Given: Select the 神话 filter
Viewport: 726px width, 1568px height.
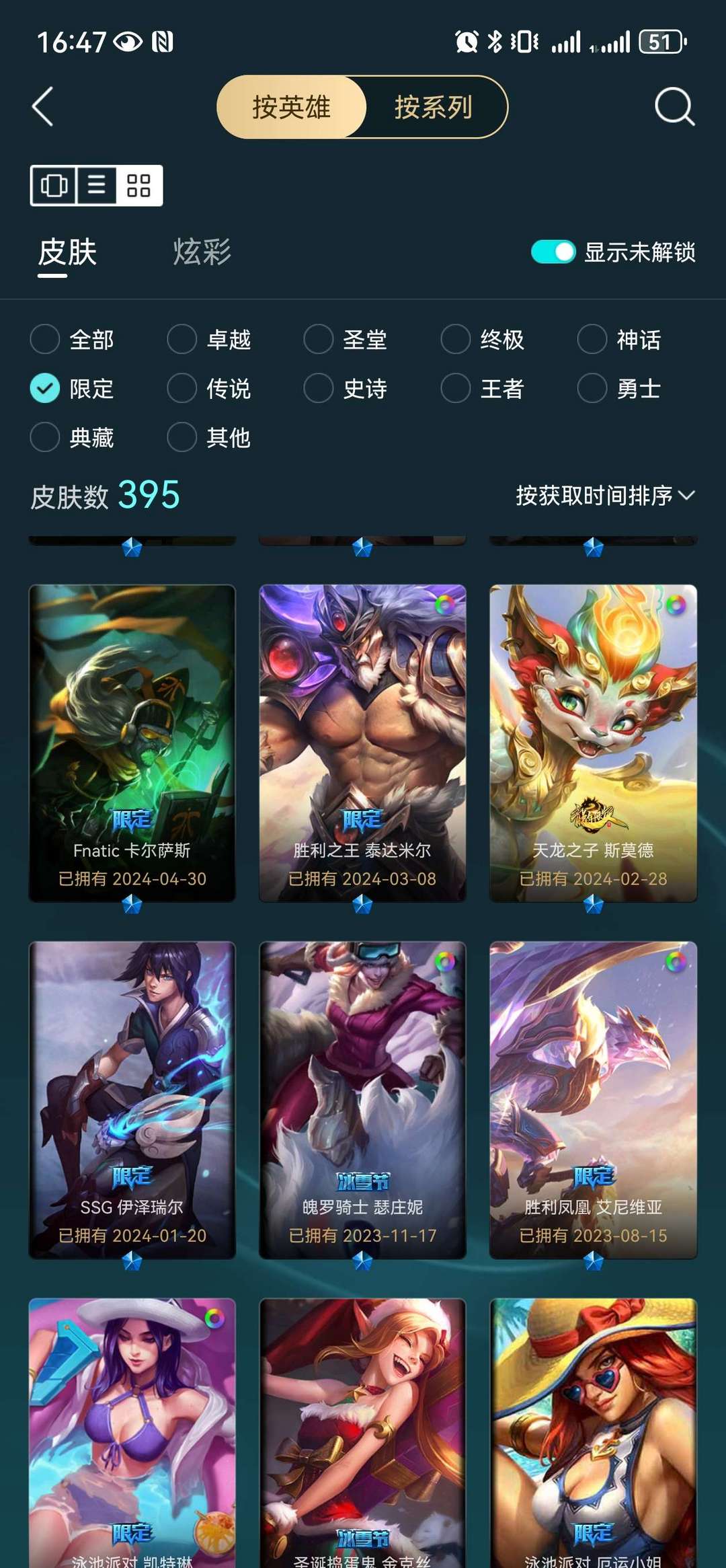Looking at the screenshot, I should coord(620,340).
